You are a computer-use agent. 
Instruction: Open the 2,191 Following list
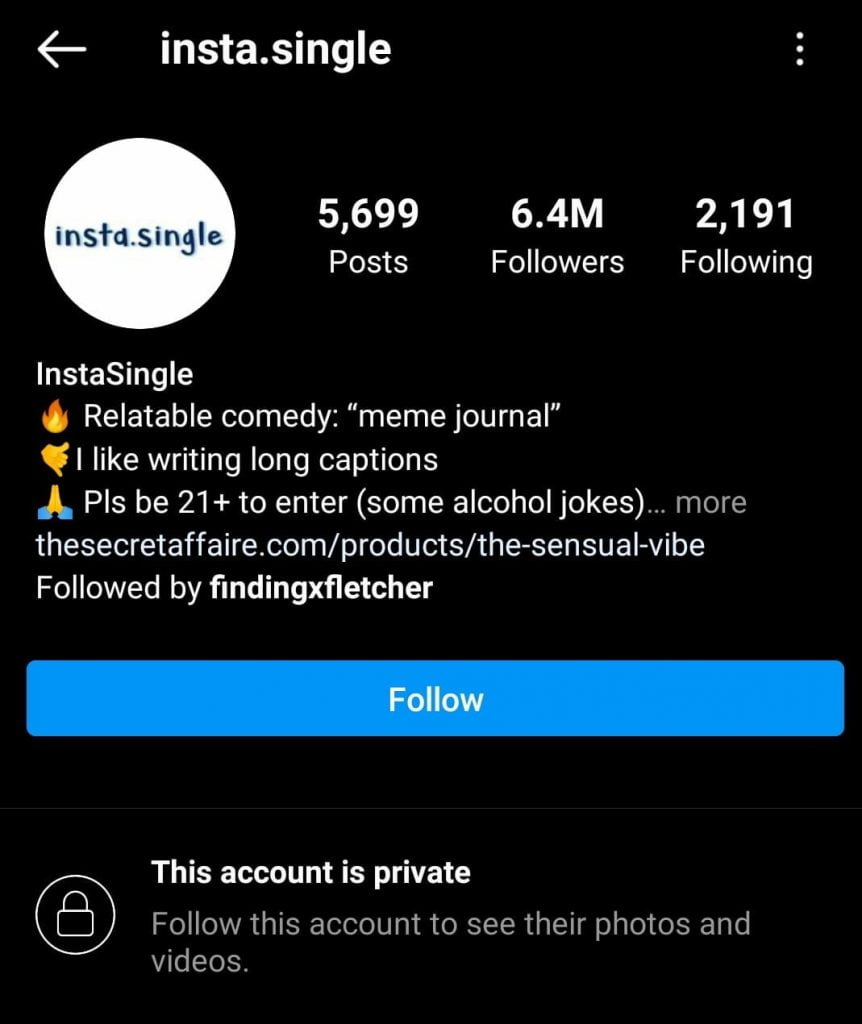pyautogui.click(x=746, y=237)
